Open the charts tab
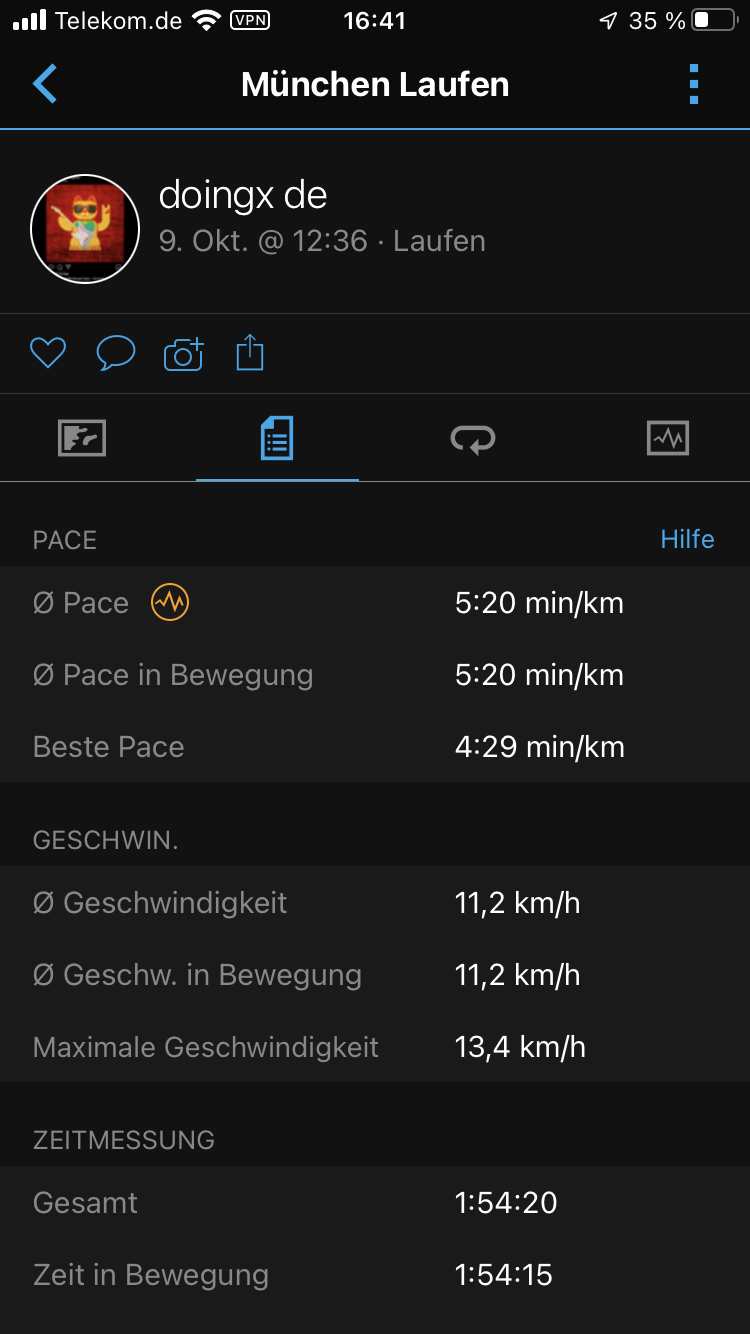750x1334 pixels. tap(668, 438)
